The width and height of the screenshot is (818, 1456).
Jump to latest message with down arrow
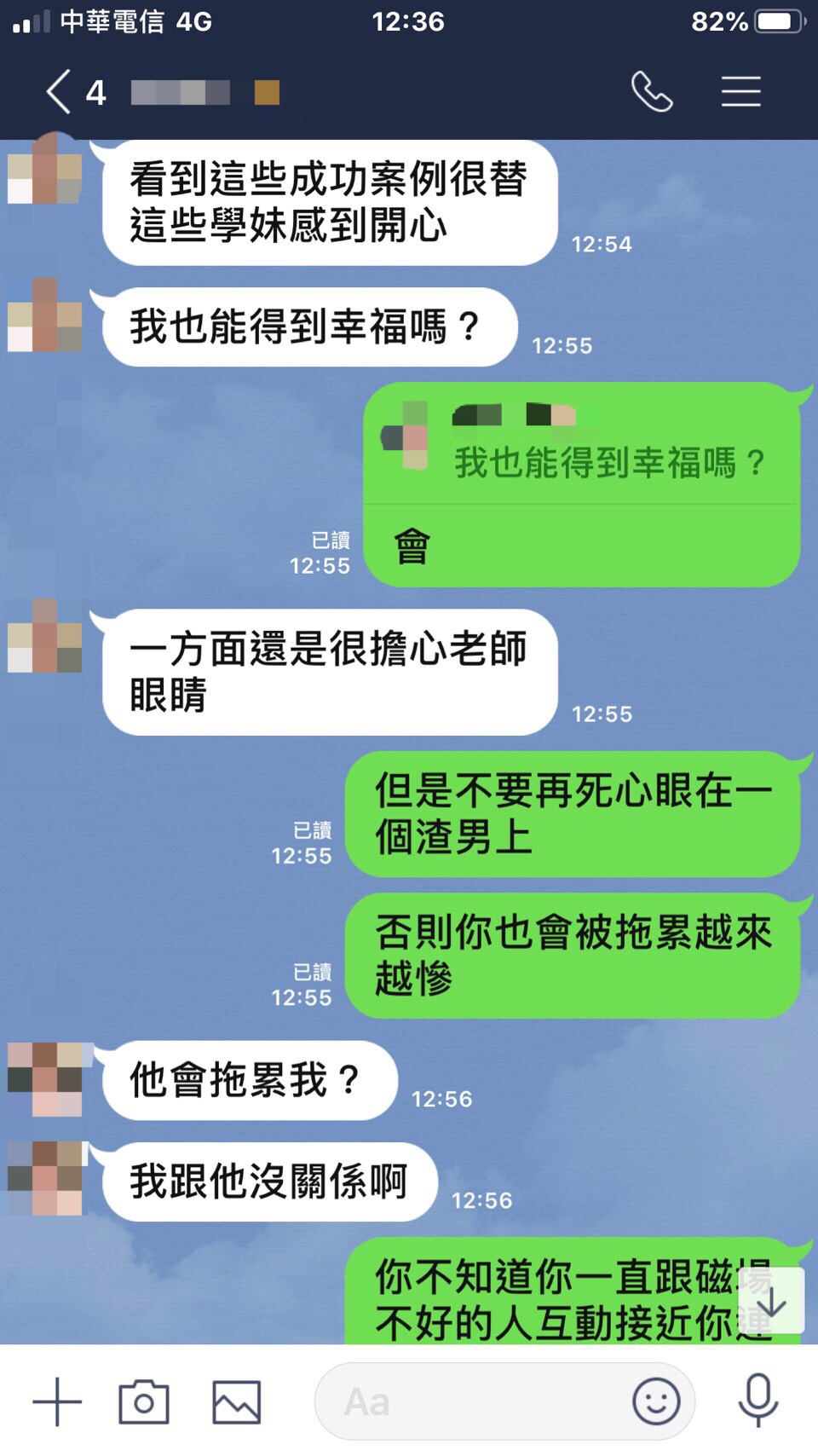[x=771, y=1302]
